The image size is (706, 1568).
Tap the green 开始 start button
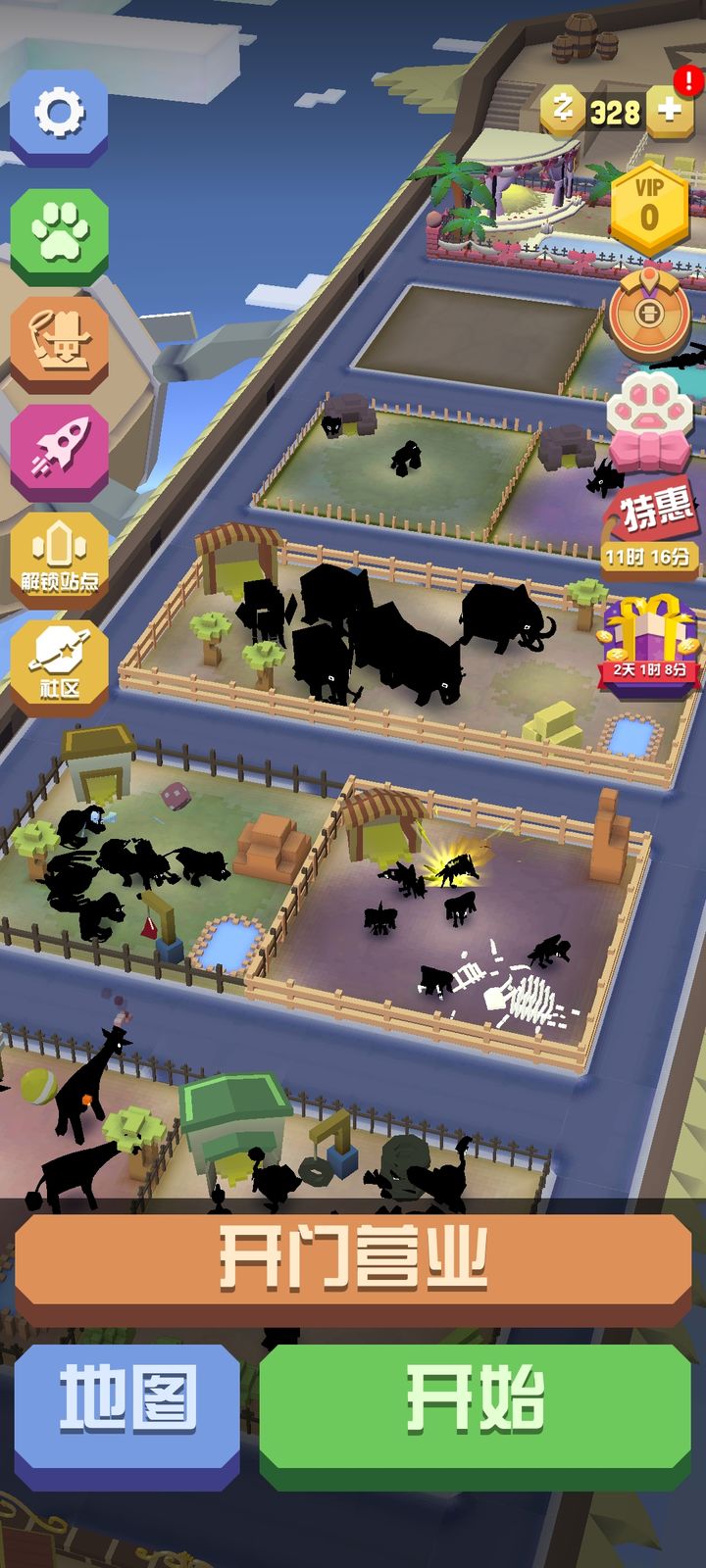pyautogui.click(x=476, y=1401)
